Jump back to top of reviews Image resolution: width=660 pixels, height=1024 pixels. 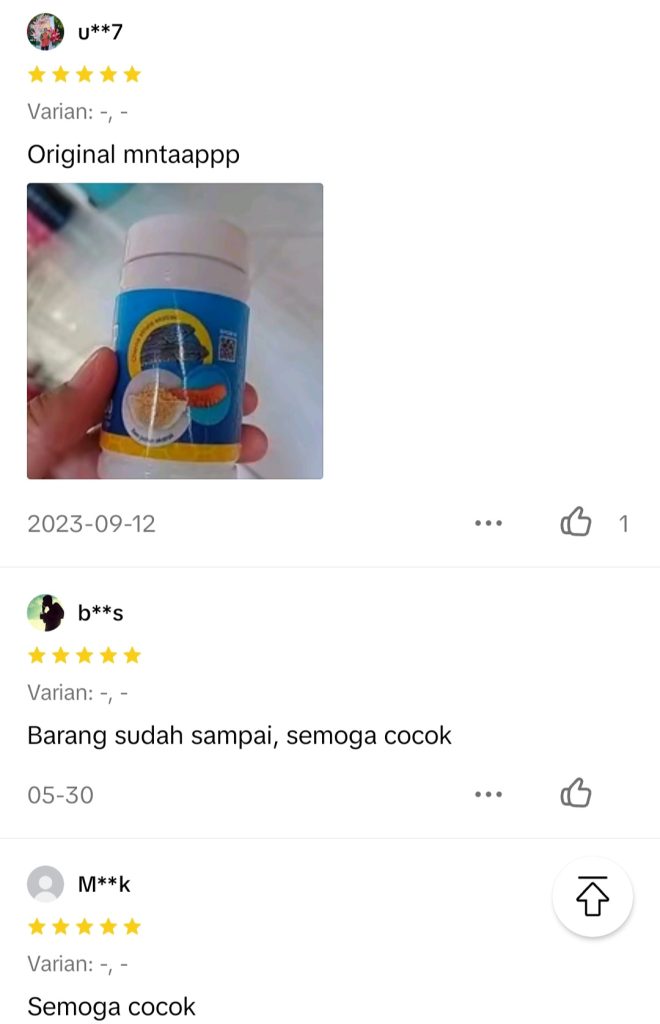click(x=593, y=896)
